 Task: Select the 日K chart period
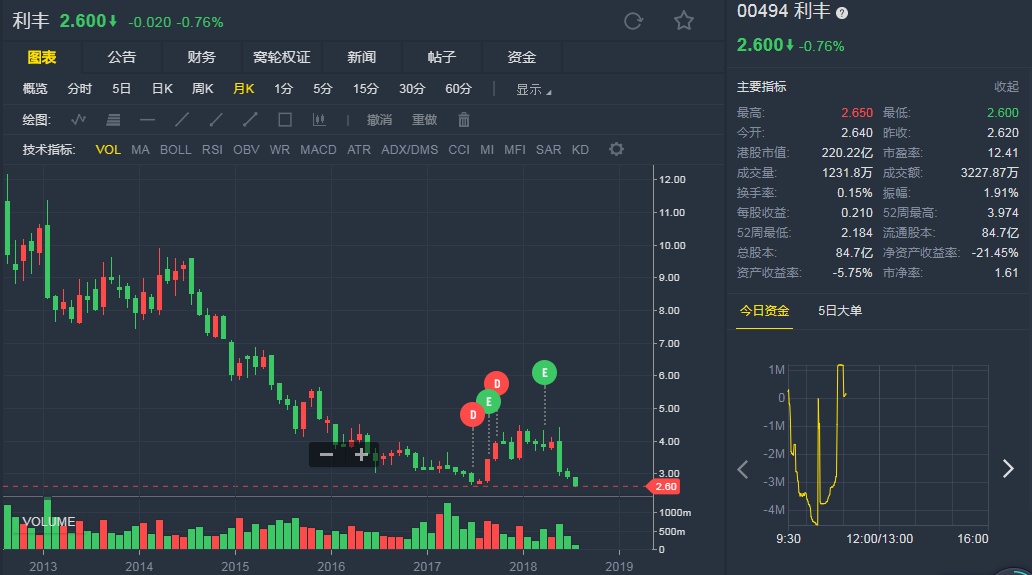click(162, 89)
